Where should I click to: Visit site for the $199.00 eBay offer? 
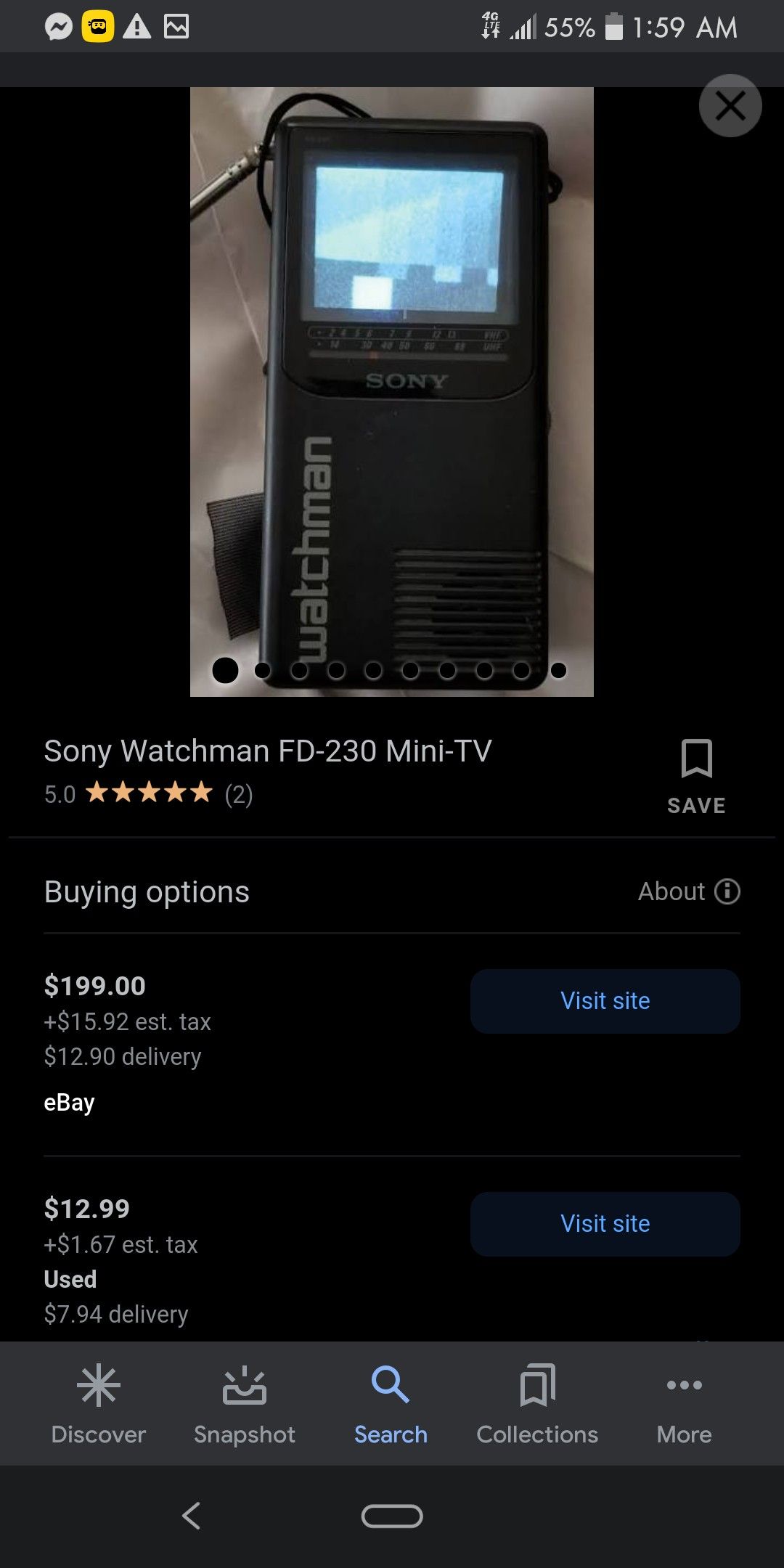605,1001
